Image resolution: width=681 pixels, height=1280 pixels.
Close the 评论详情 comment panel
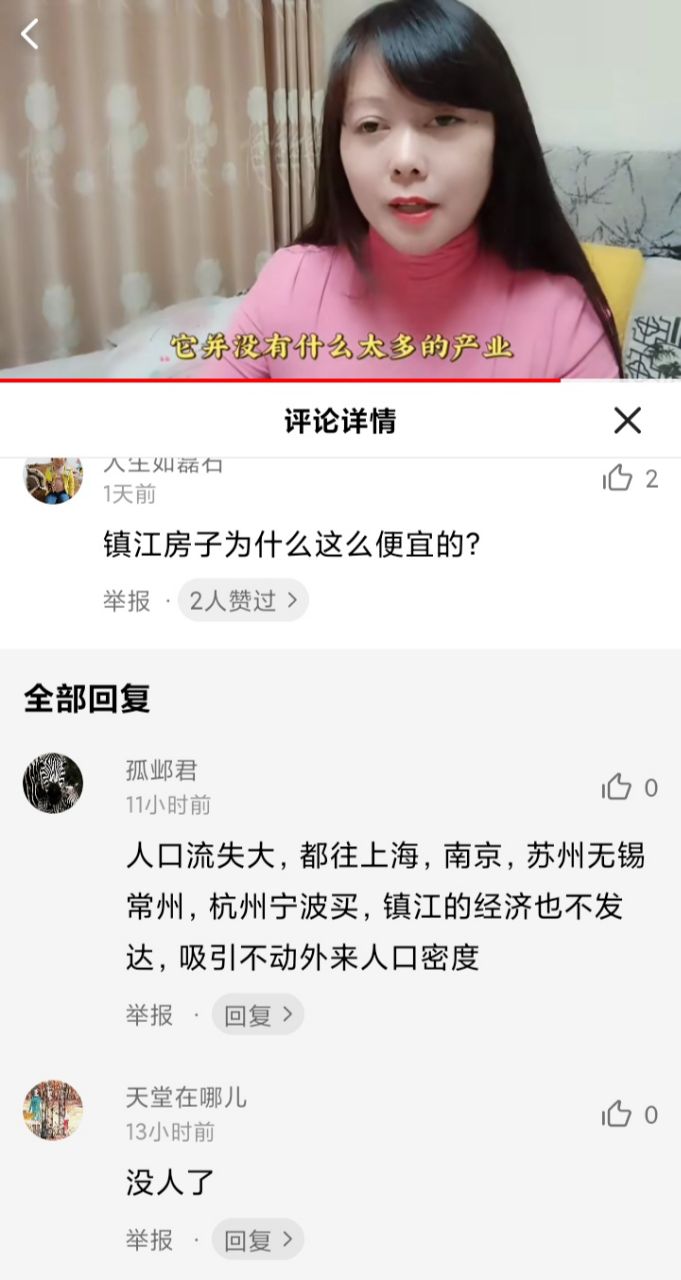(627, 421)
